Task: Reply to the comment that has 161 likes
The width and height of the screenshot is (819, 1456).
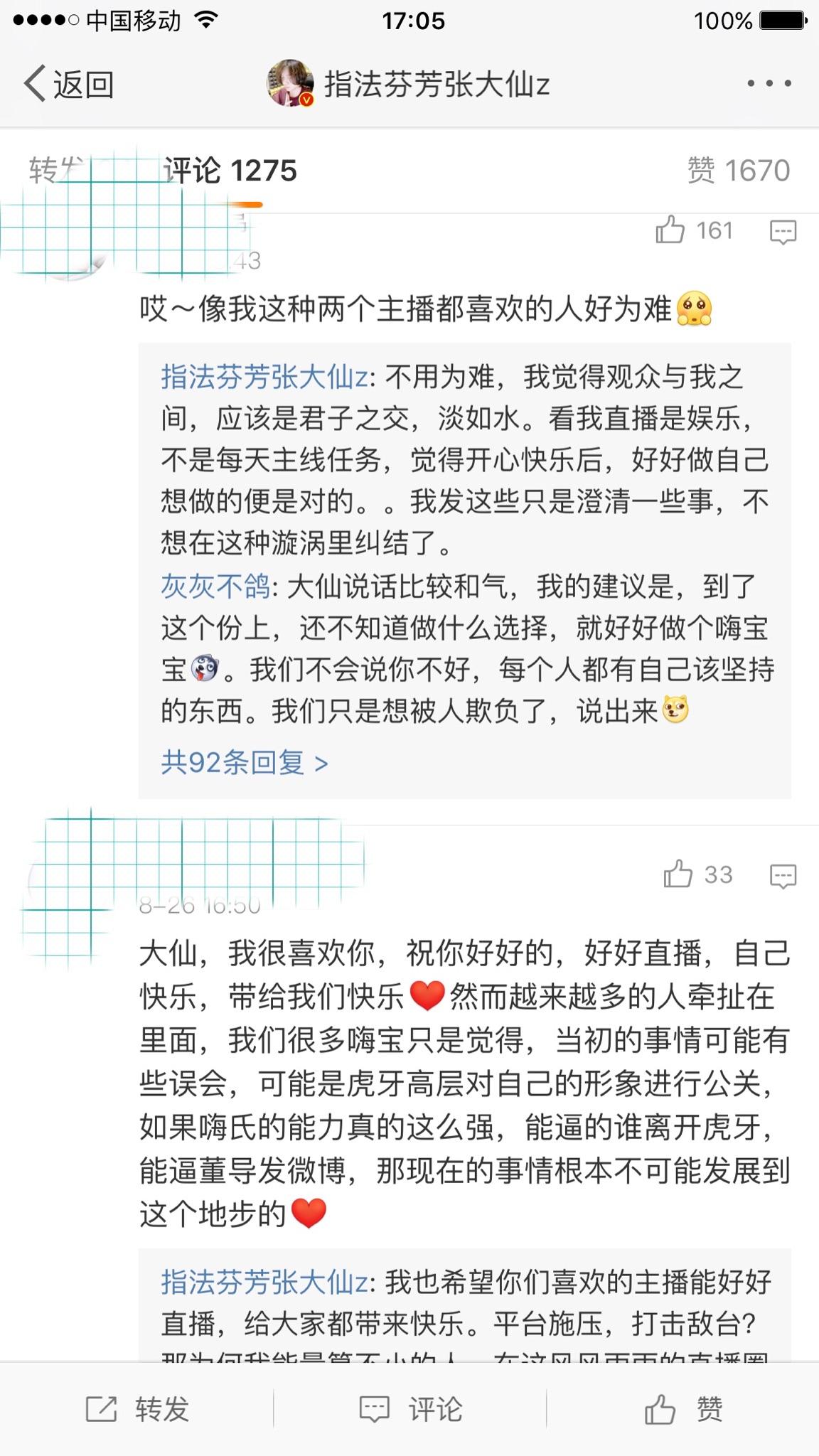Action: click(783, 232)
